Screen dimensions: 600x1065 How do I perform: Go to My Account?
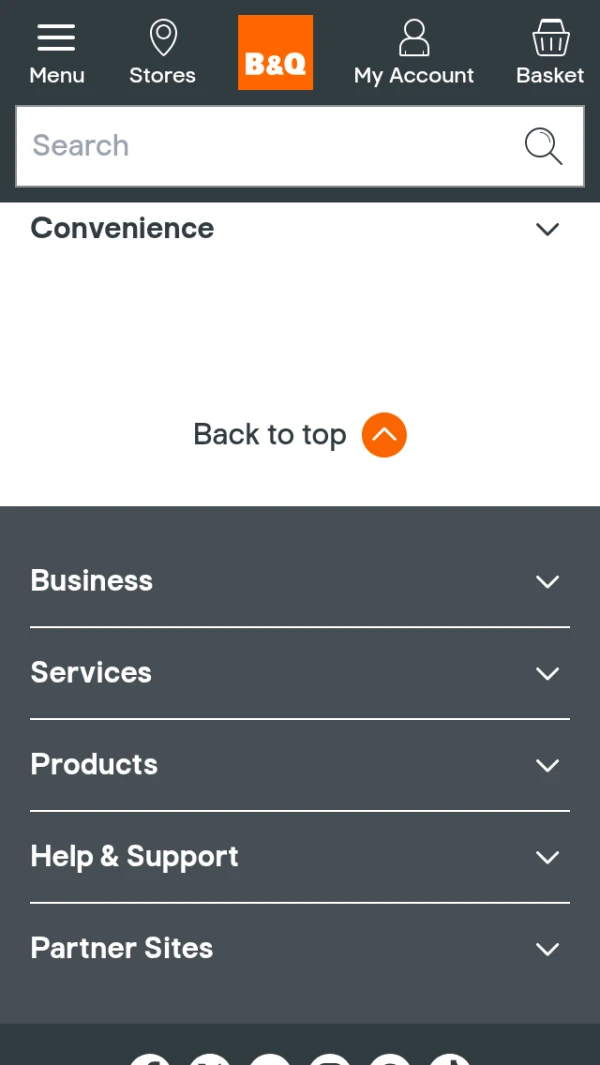point(413,54)
